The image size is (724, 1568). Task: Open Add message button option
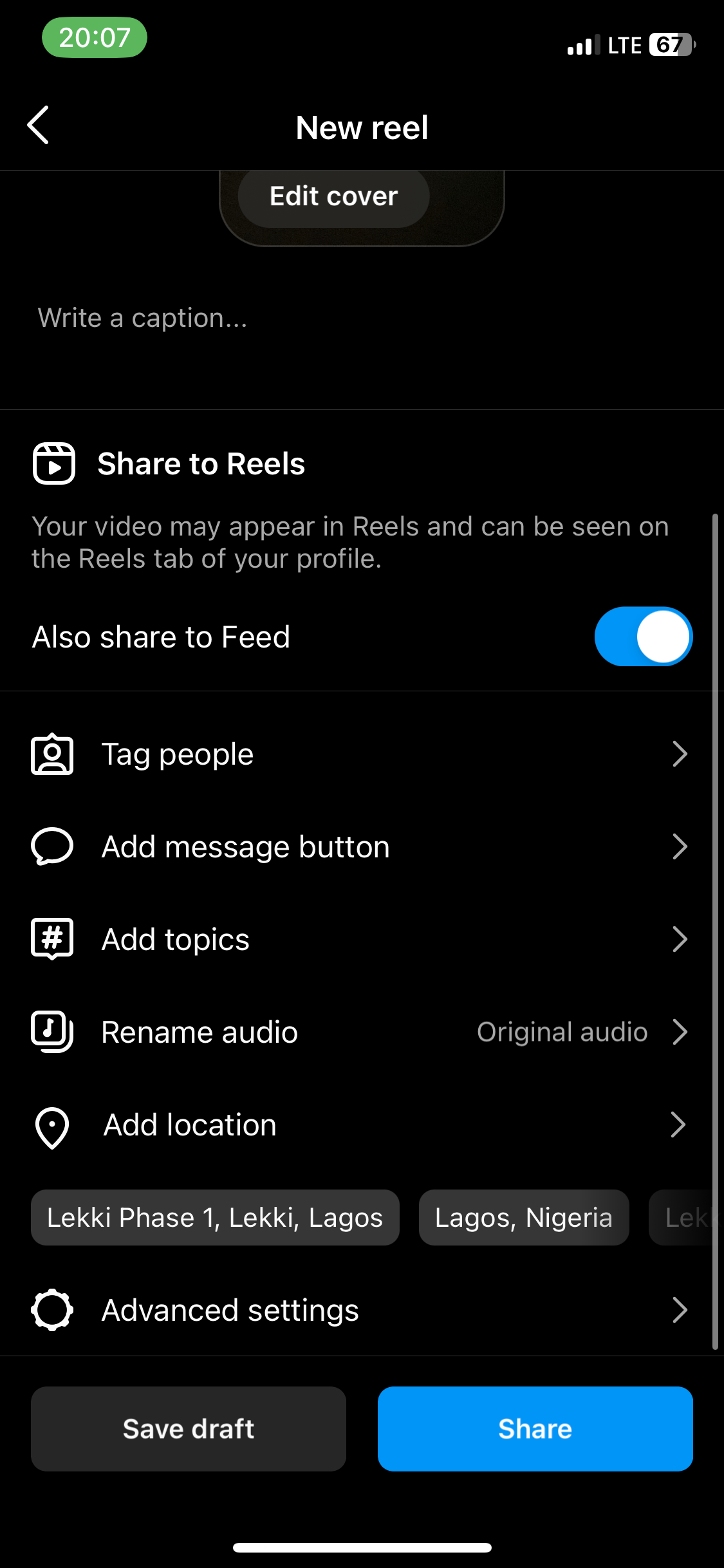click(x=360, y=847)
